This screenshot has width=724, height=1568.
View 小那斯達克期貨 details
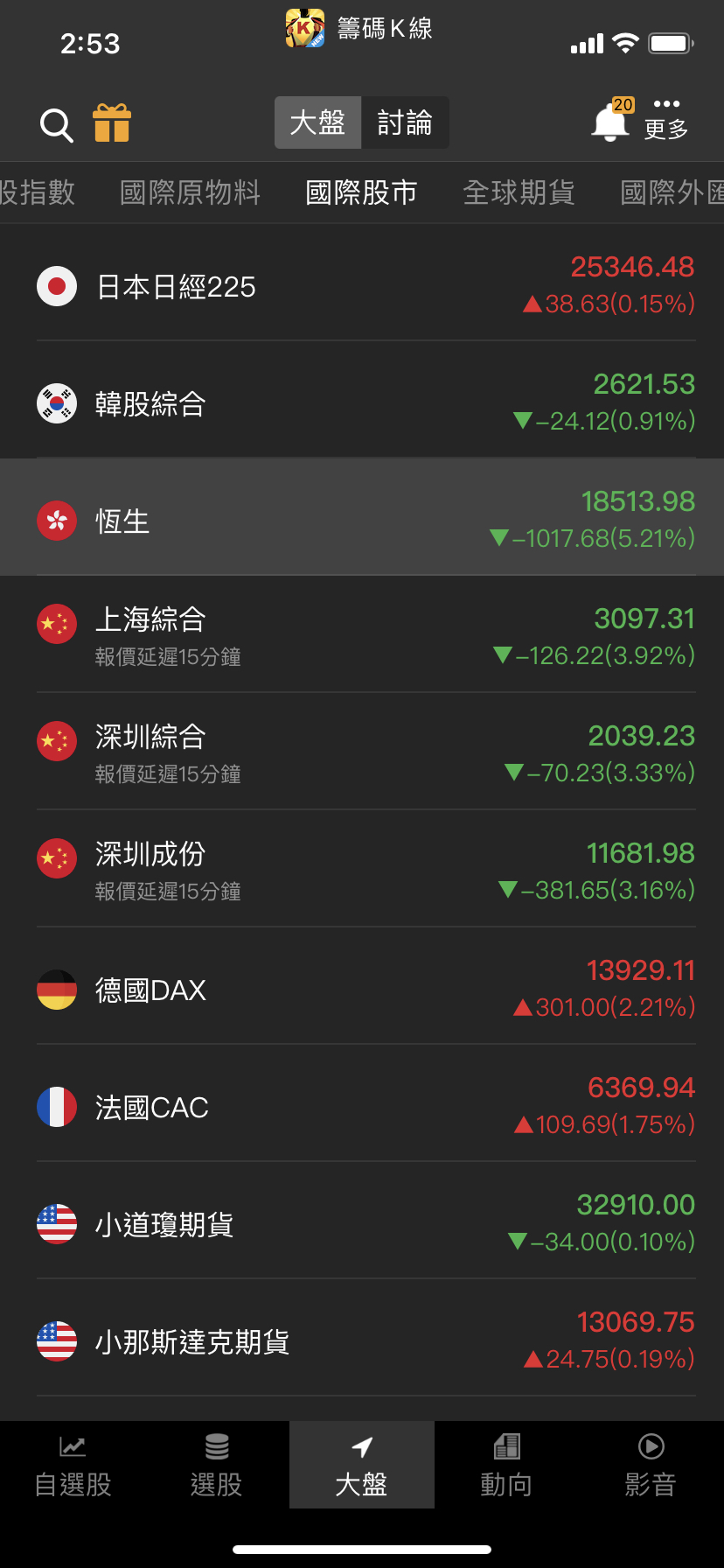362,1341
